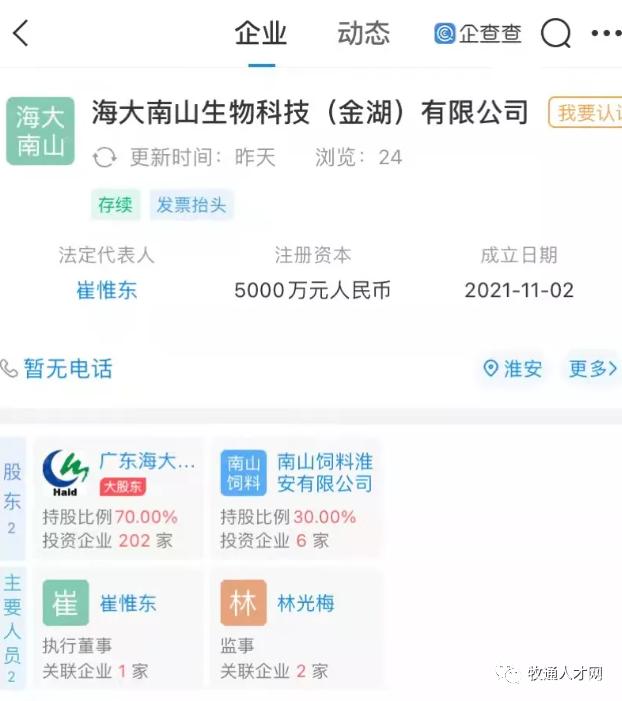
Task: Switch to the 动态 tab
Action: tap(363, 34)
